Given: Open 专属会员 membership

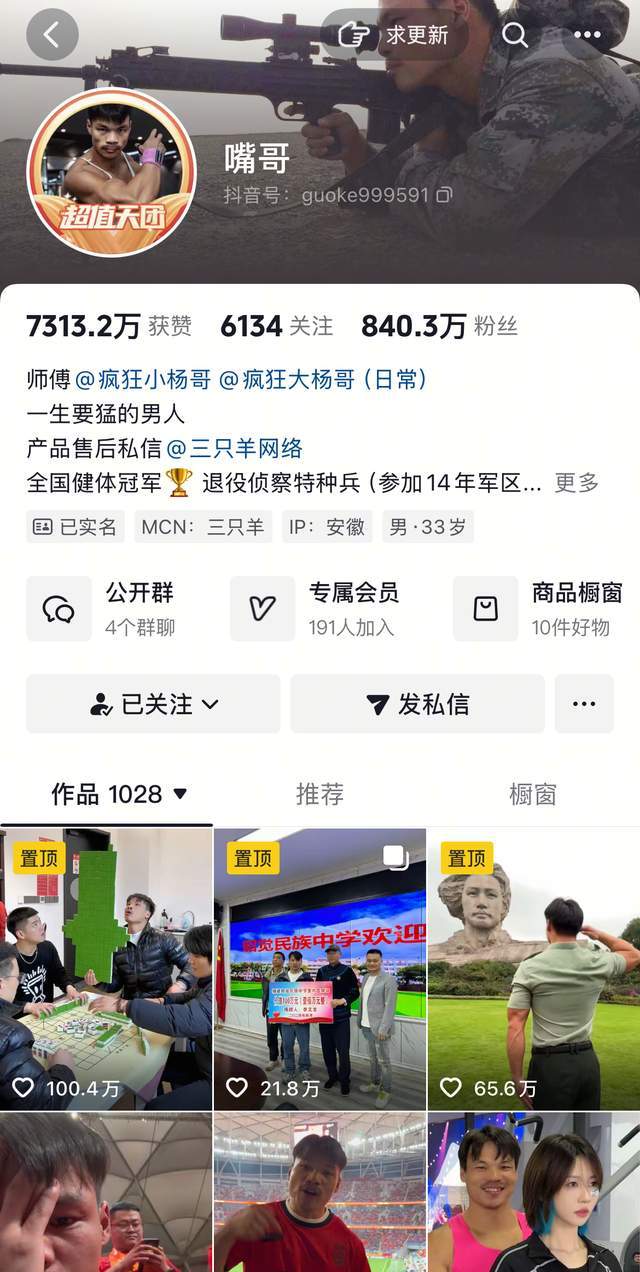Looking at the screenshot, I should pyautogui.click(x=320, y=608).
